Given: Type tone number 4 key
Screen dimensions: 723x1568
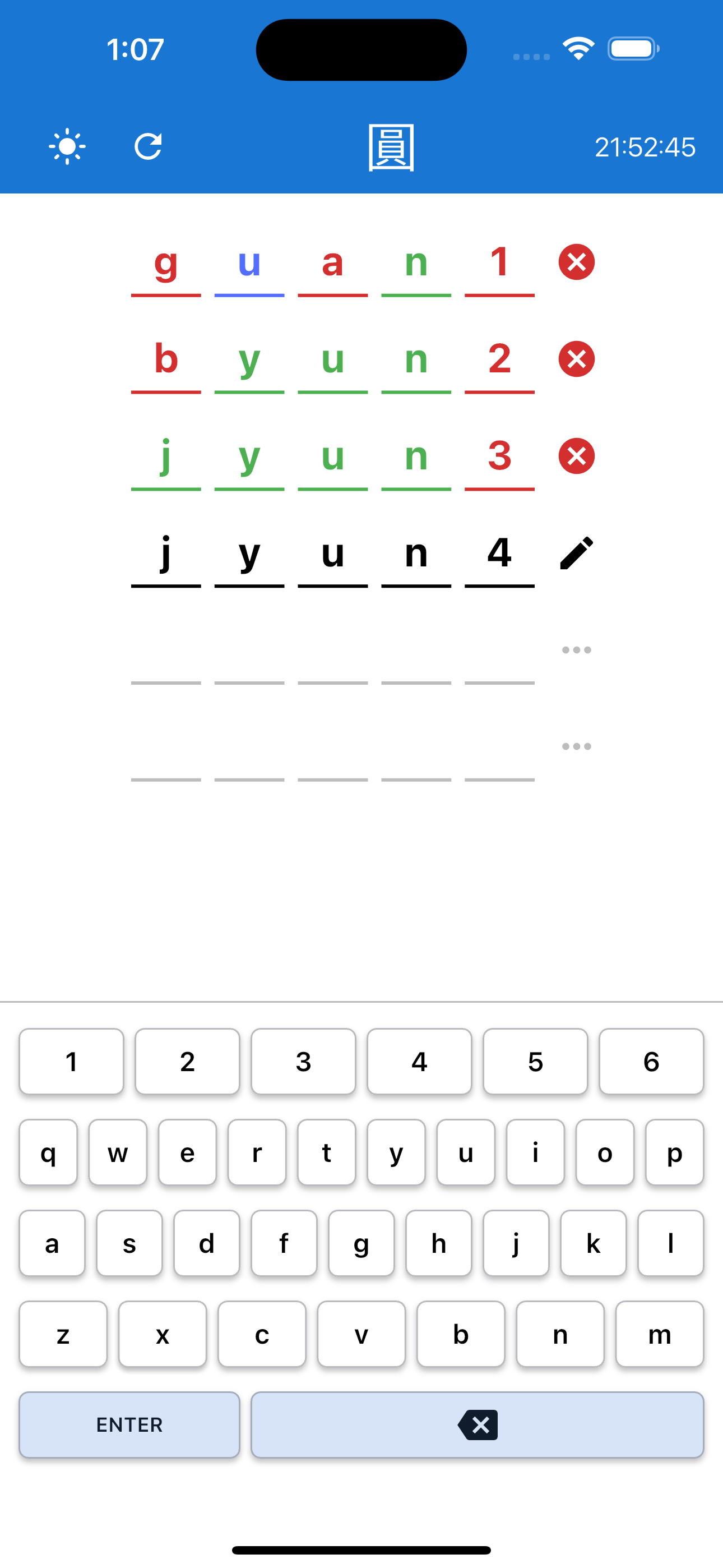Looking at the screenshot, I should click(419, 1062).
